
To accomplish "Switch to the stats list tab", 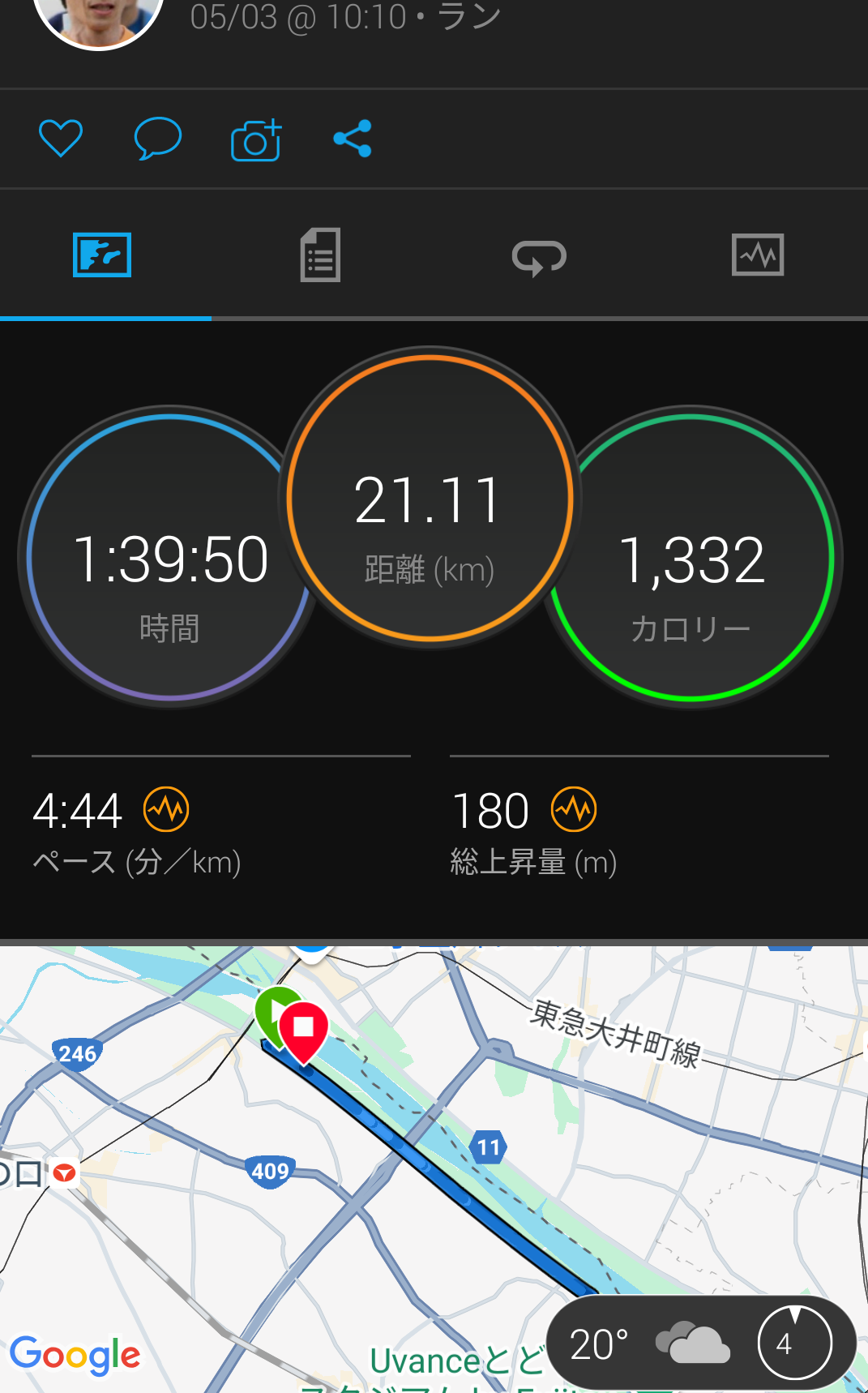I will click(x=320, y=255).
